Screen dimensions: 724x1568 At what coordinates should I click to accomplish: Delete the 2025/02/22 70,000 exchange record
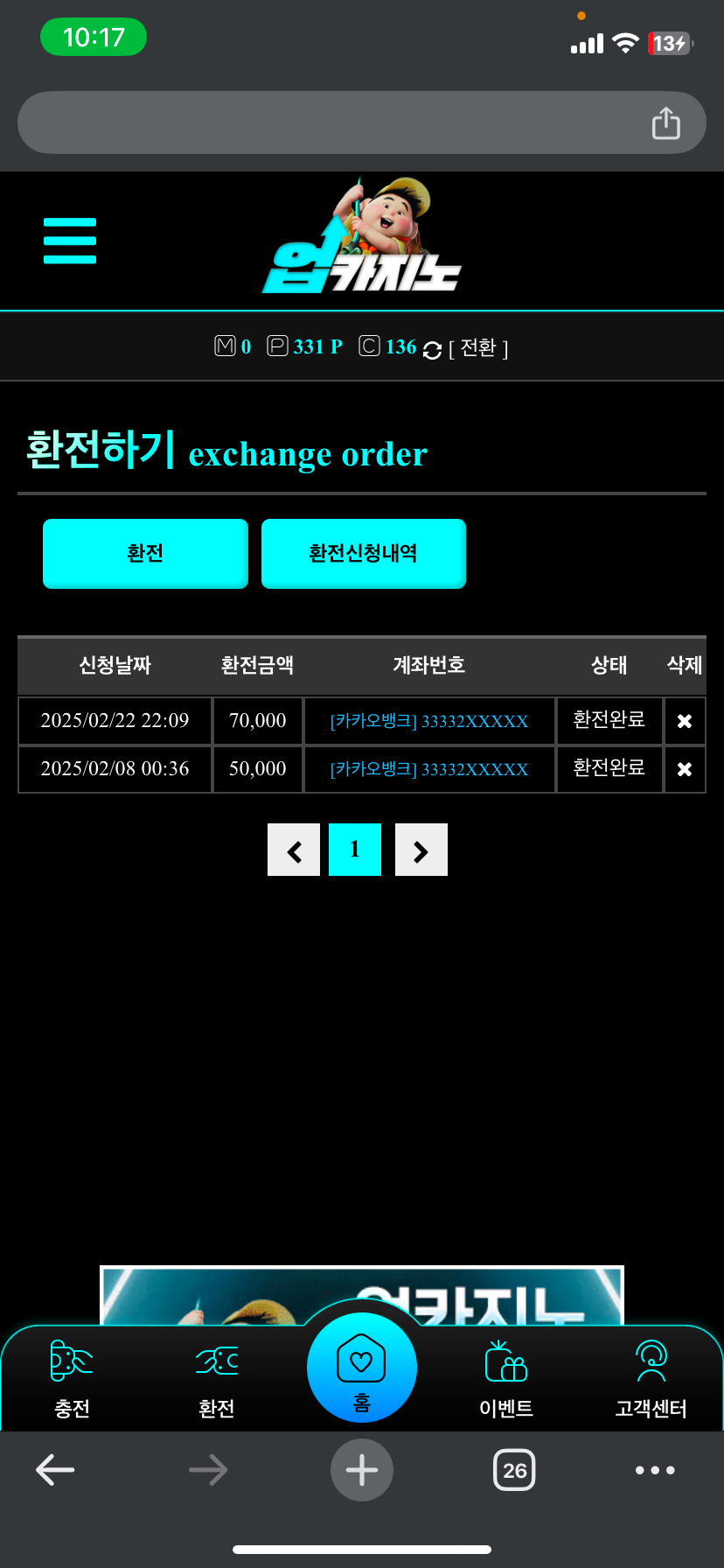click(x=685, y=721)
